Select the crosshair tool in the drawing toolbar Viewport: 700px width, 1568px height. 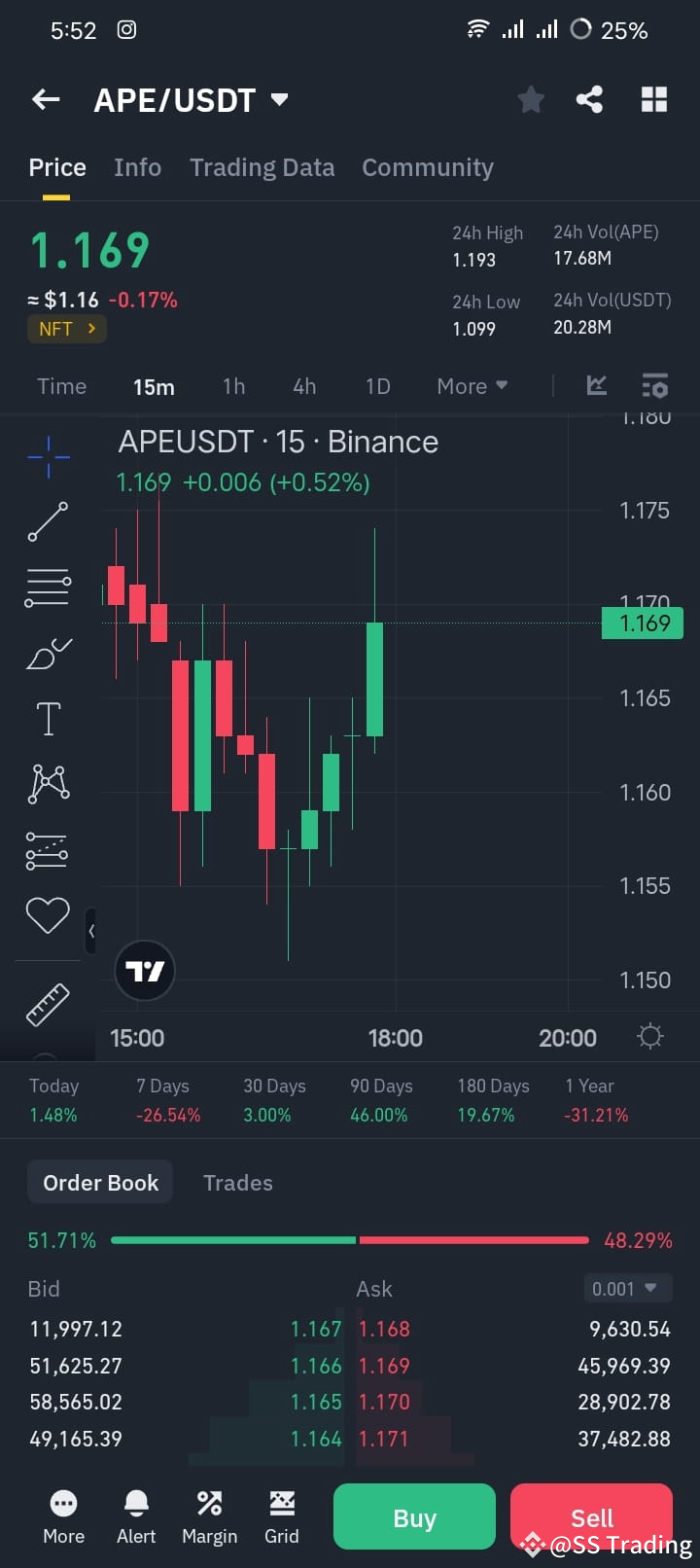point(48,455)
